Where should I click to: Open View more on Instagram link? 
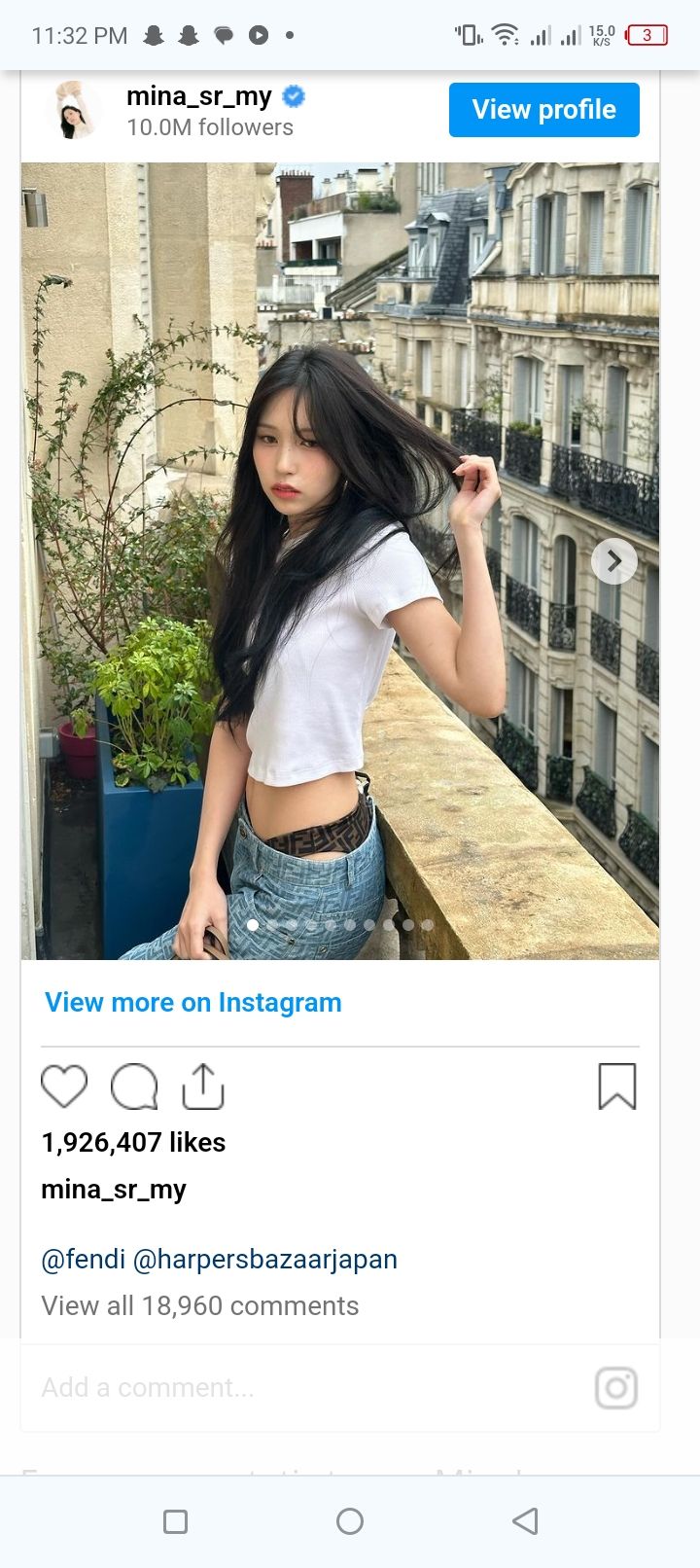pyautogui.click(x=193, y=1003)
